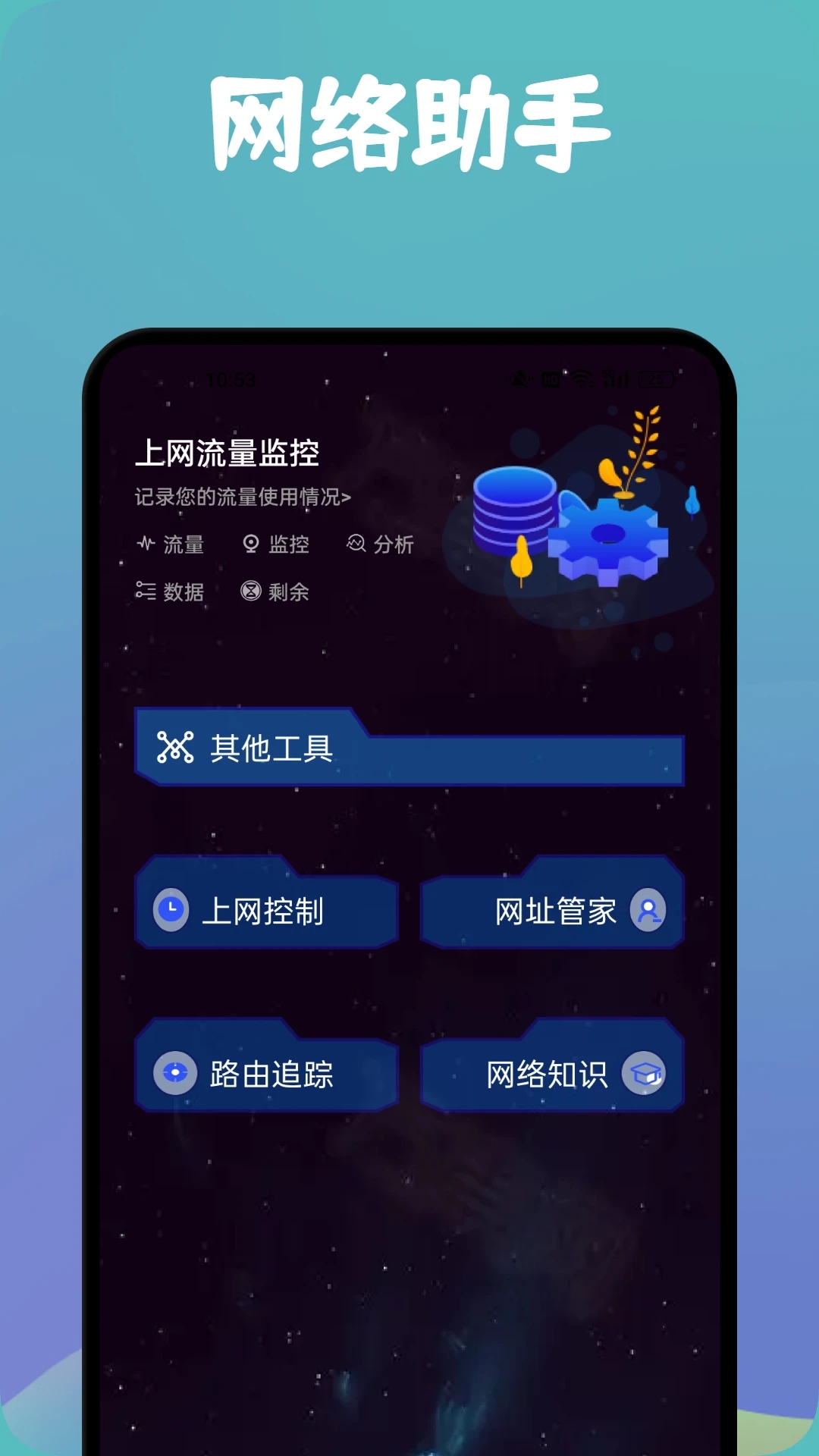Image resolution: width=819 pixels, height=1456 pixels.
Task: Click the network node icon beside 其他工具
Action: [x=173, y=747]
